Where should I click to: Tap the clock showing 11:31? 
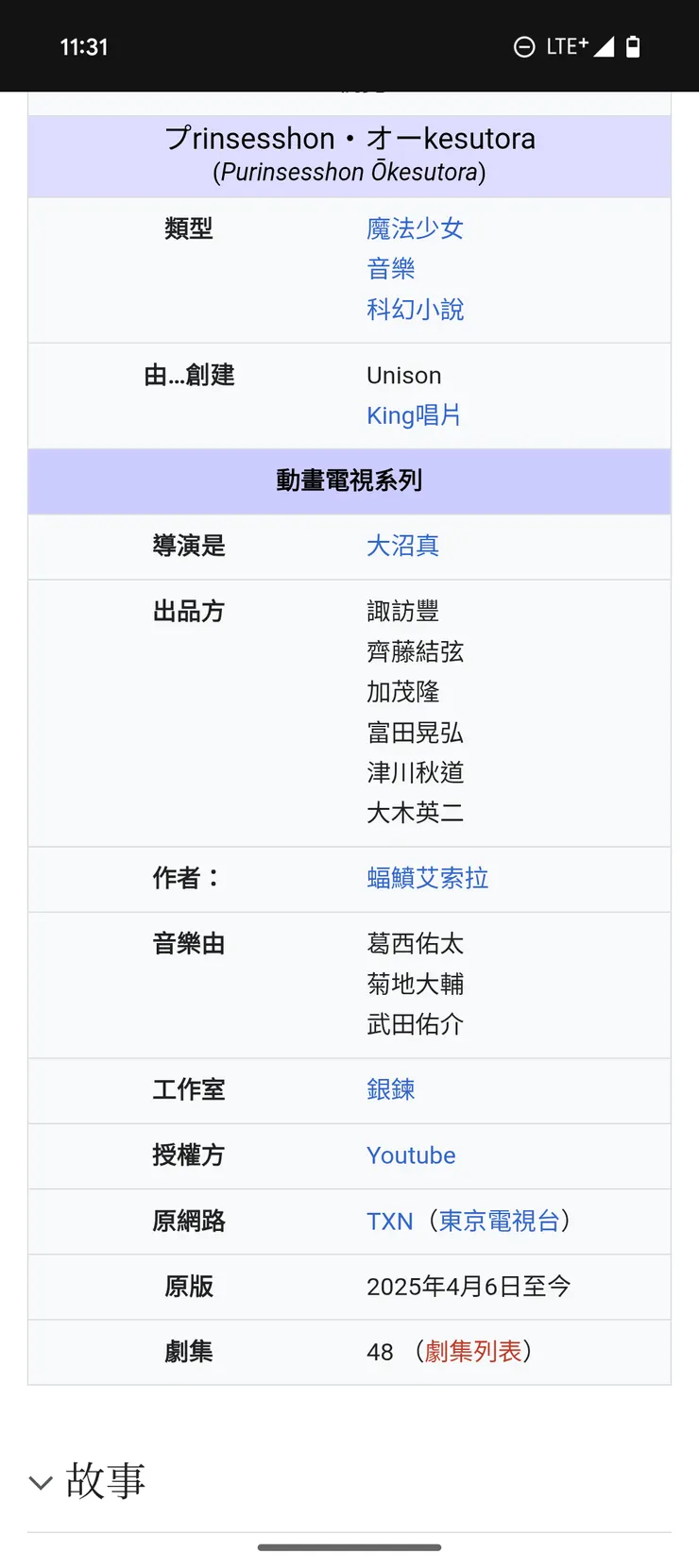click(x=84, y=45)
